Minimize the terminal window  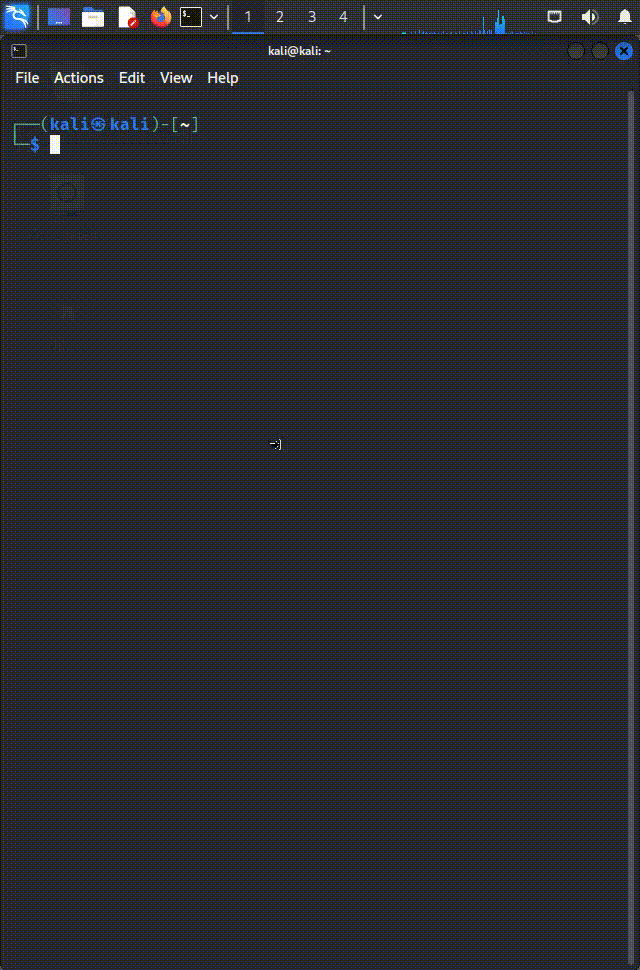point(576,51)
